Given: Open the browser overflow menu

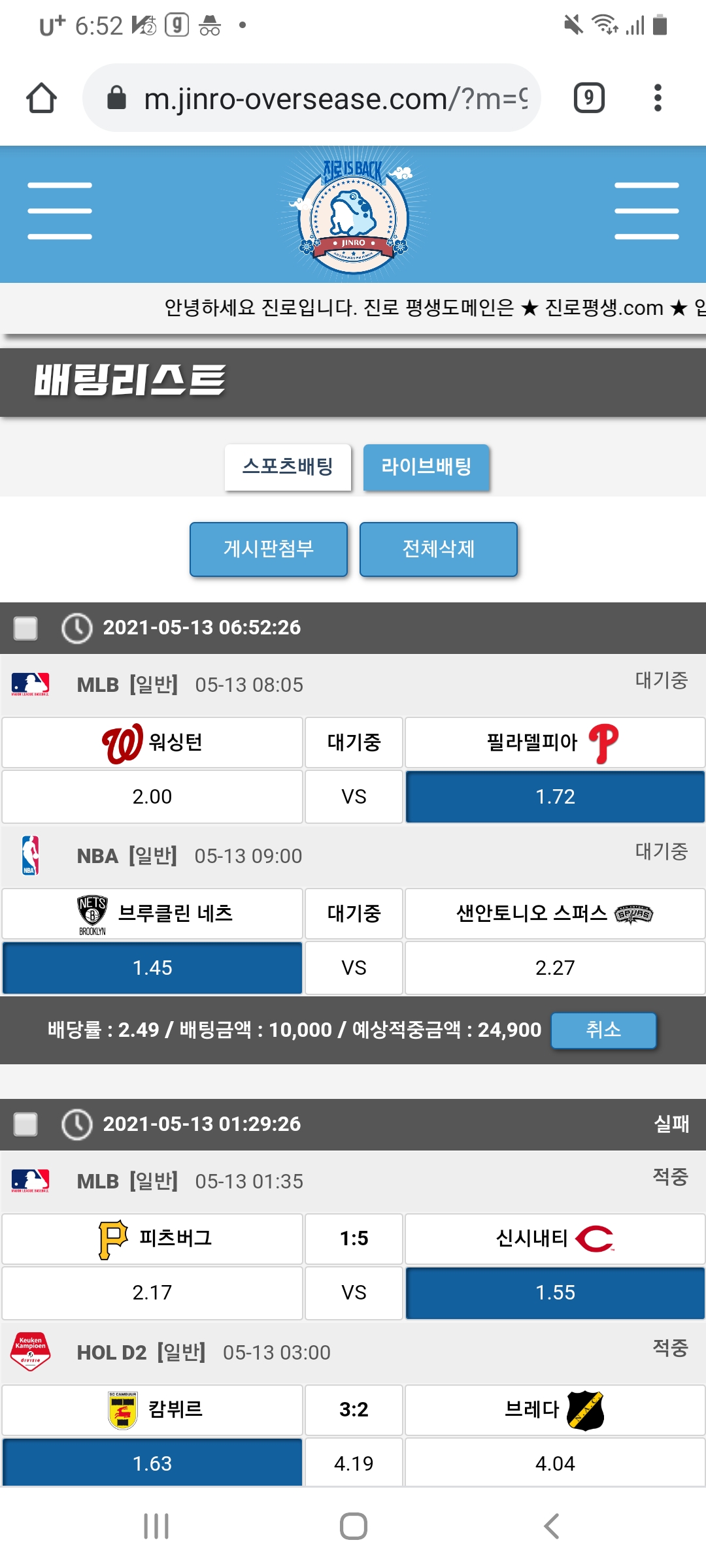Looking at the screenshot, I should (x=658, y=98).
